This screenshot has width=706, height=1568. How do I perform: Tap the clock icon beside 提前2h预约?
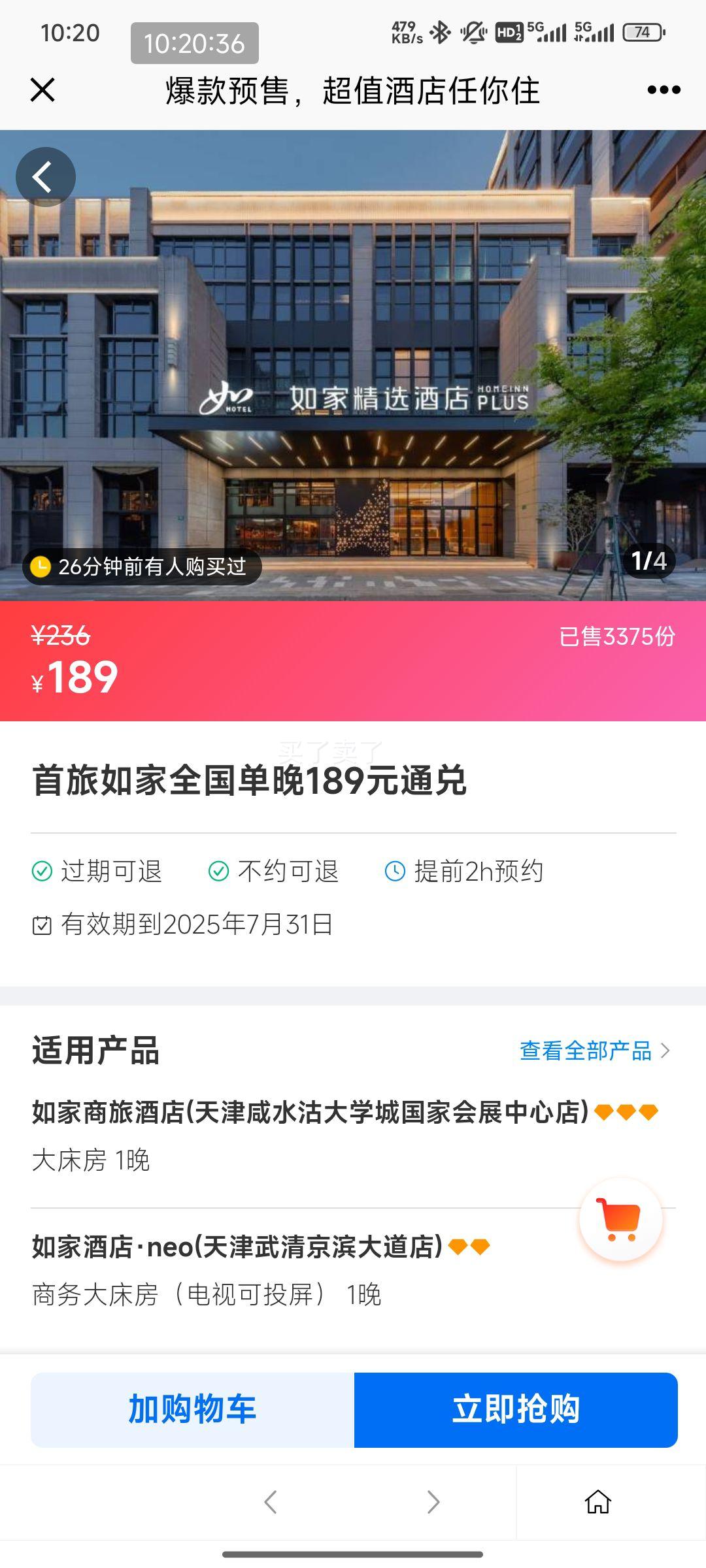point(395,871)
